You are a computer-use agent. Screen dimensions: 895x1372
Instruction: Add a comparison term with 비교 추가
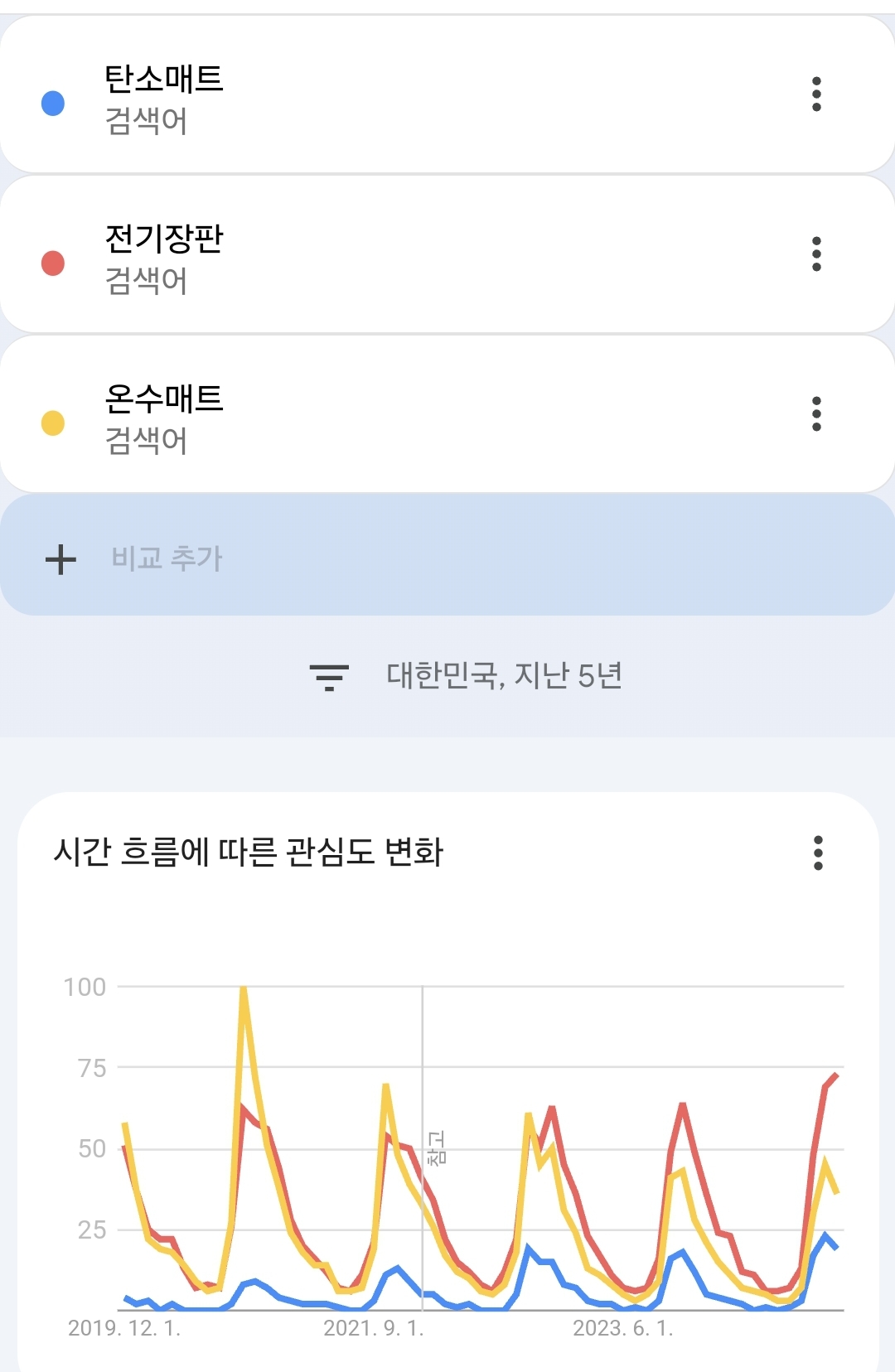coord(447,555)
